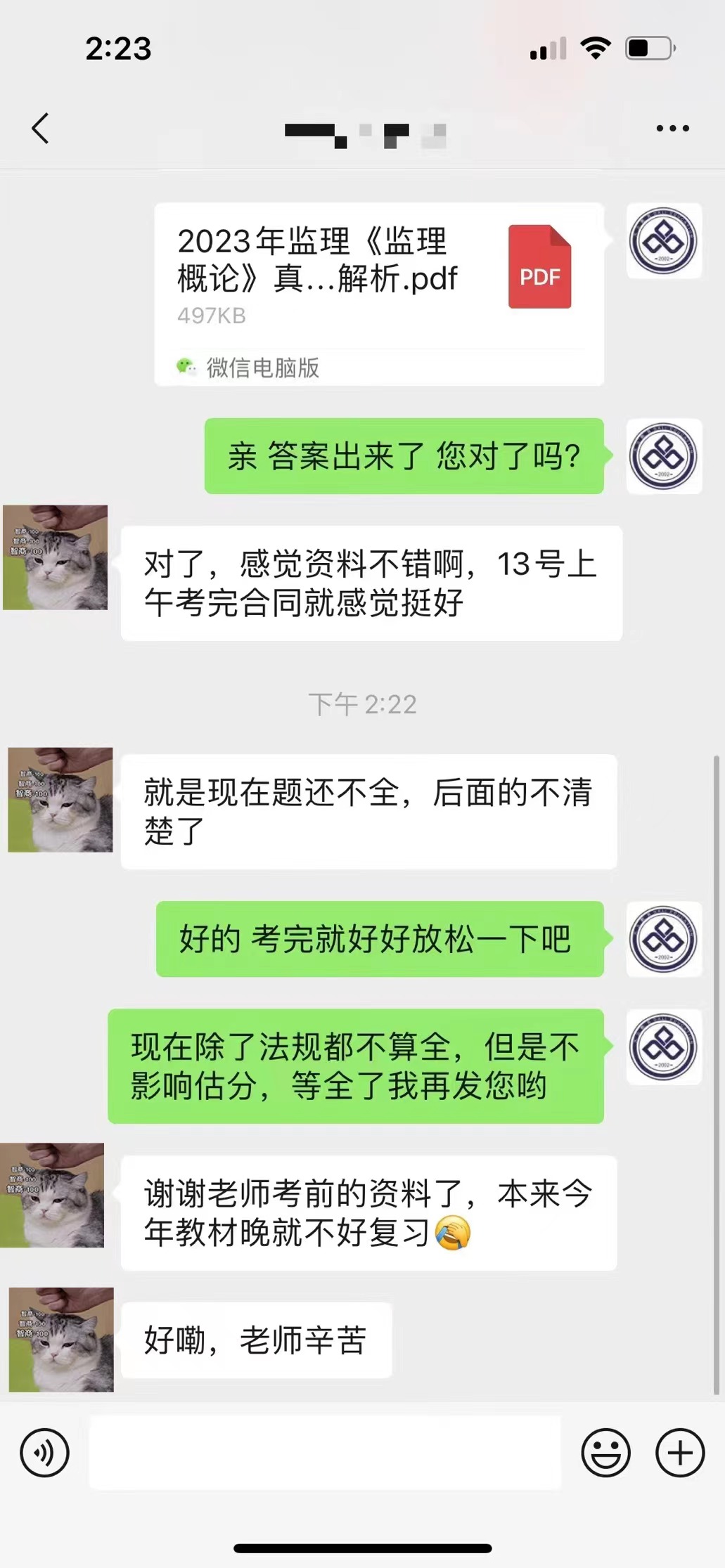Open the emoji sticker panel
Screen dimensions: 725x1568
tap(605, 1453)
